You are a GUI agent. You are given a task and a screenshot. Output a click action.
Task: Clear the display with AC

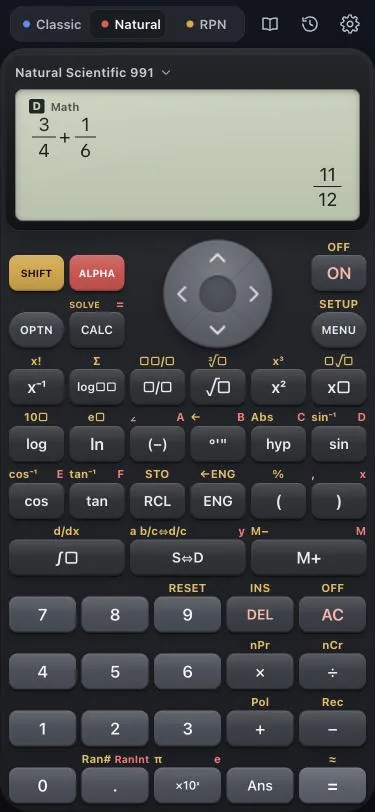(x=333, y=615)
